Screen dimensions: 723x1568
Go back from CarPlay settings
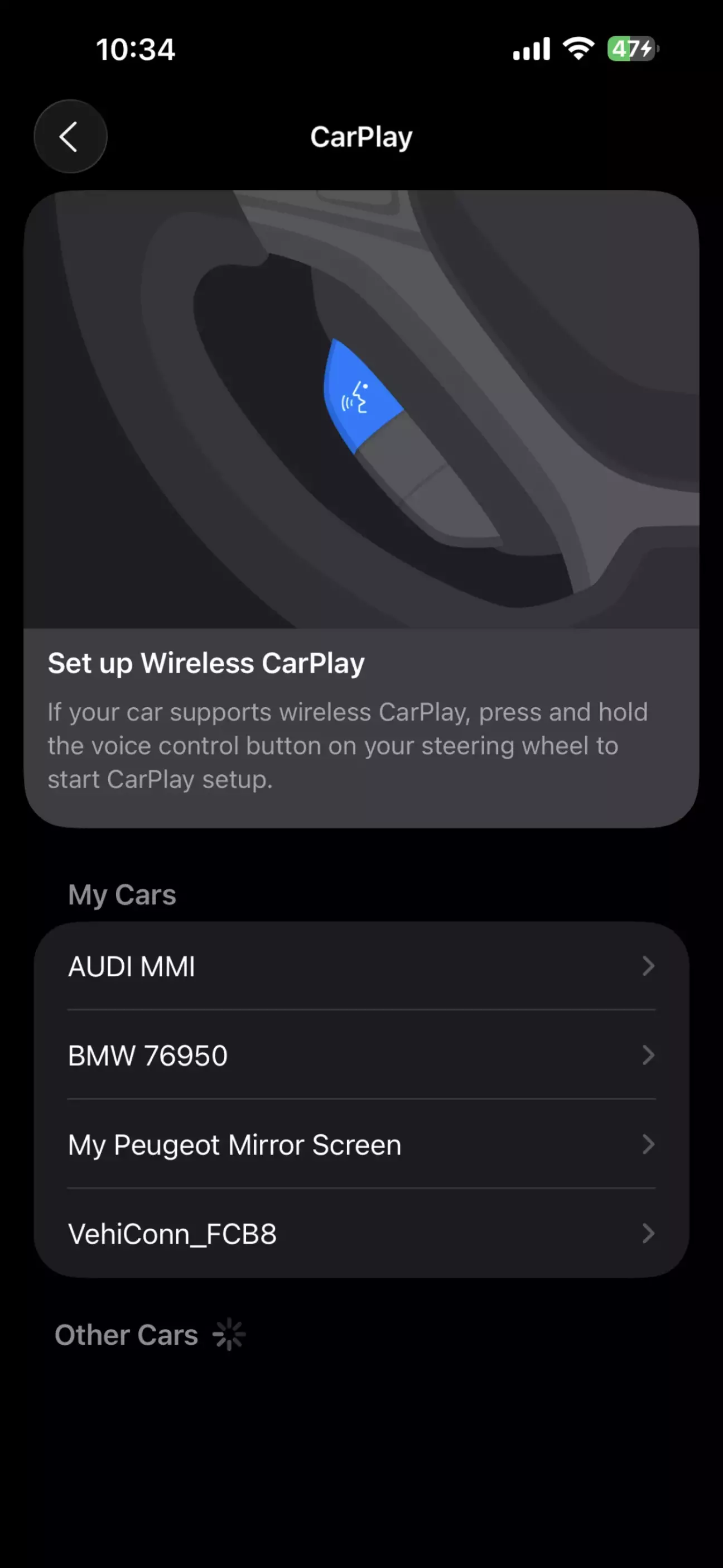[x=70, y=136]
